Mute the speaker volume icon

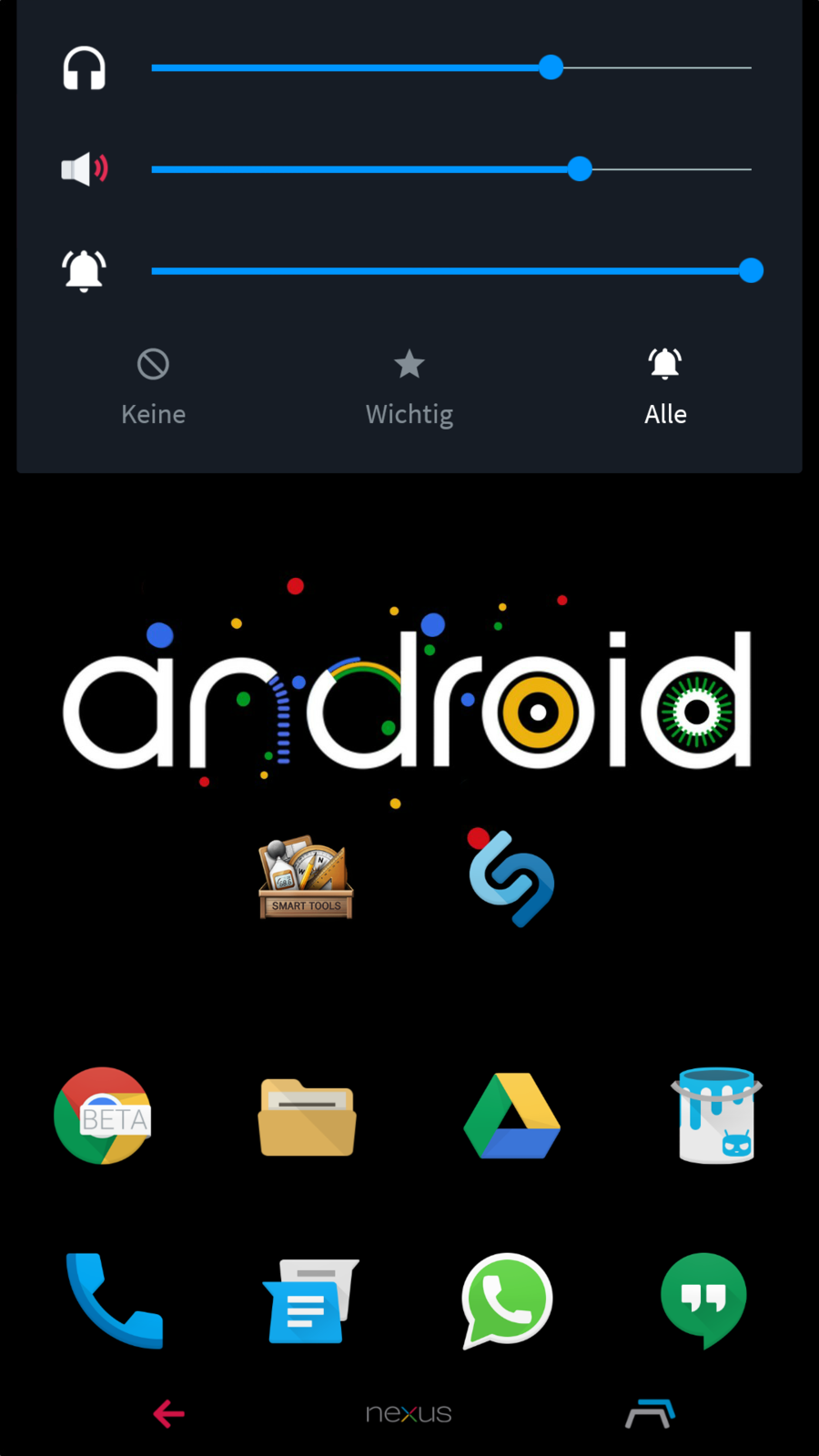point(84,169)
